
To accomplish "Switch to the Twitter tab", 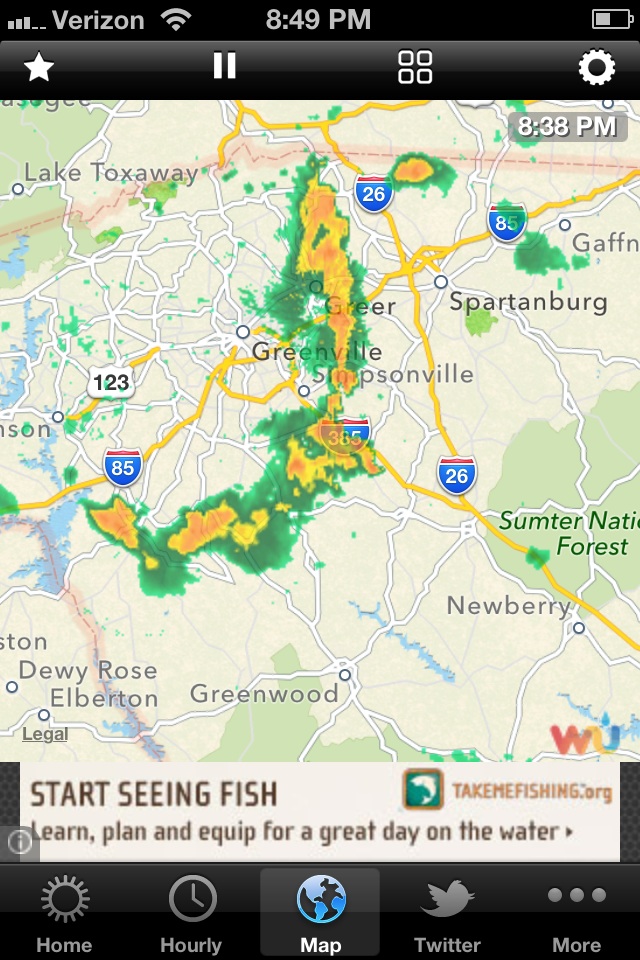I will pyautogui.click(x=447, y=914).
